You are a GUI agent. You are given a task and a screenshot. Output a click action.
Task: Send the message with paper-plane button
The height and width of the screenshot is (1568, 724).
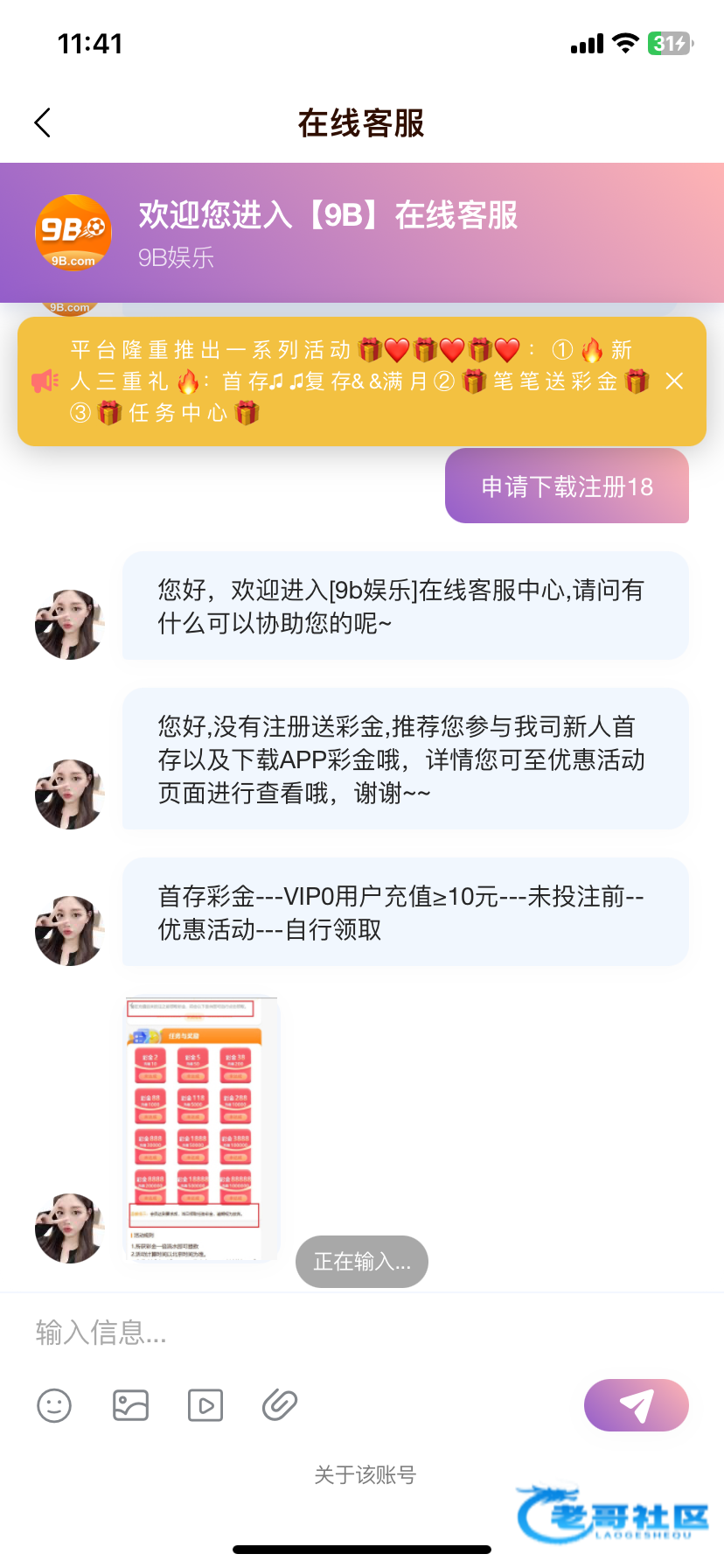click(636, 1405)
